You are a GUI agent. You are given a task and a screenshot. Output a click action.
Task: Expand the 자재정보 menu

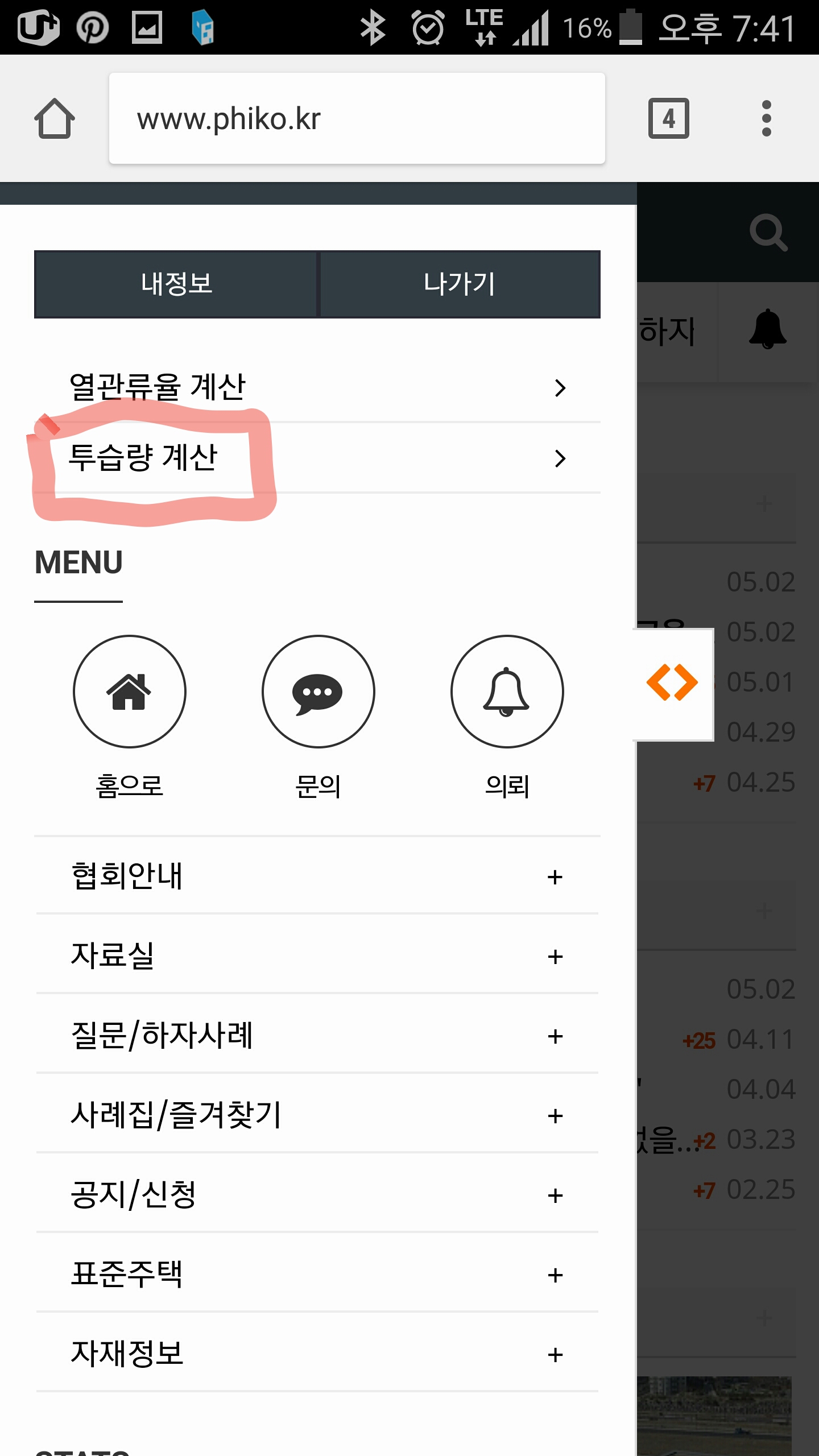coord(316,1354)
